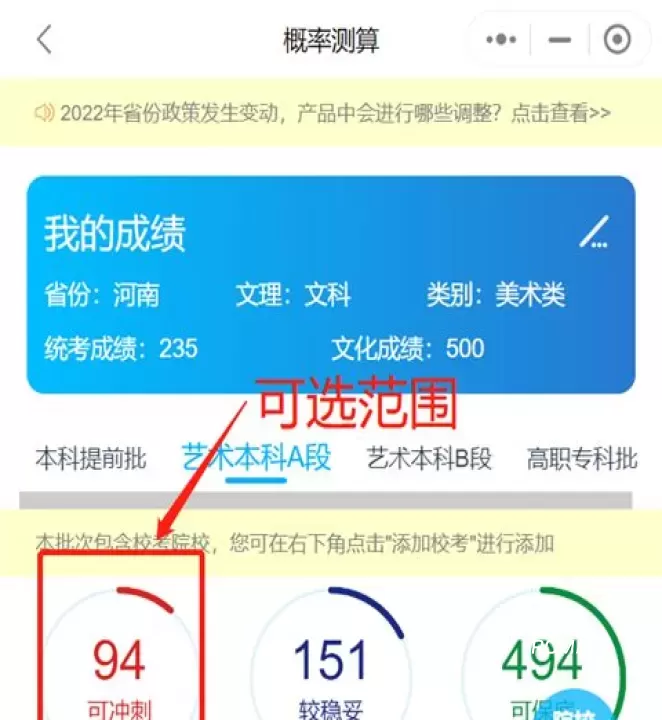Viewport: 662px width, 720px height.
Task: Select the 艺术本科A段 tab
Action: [256, 458]
